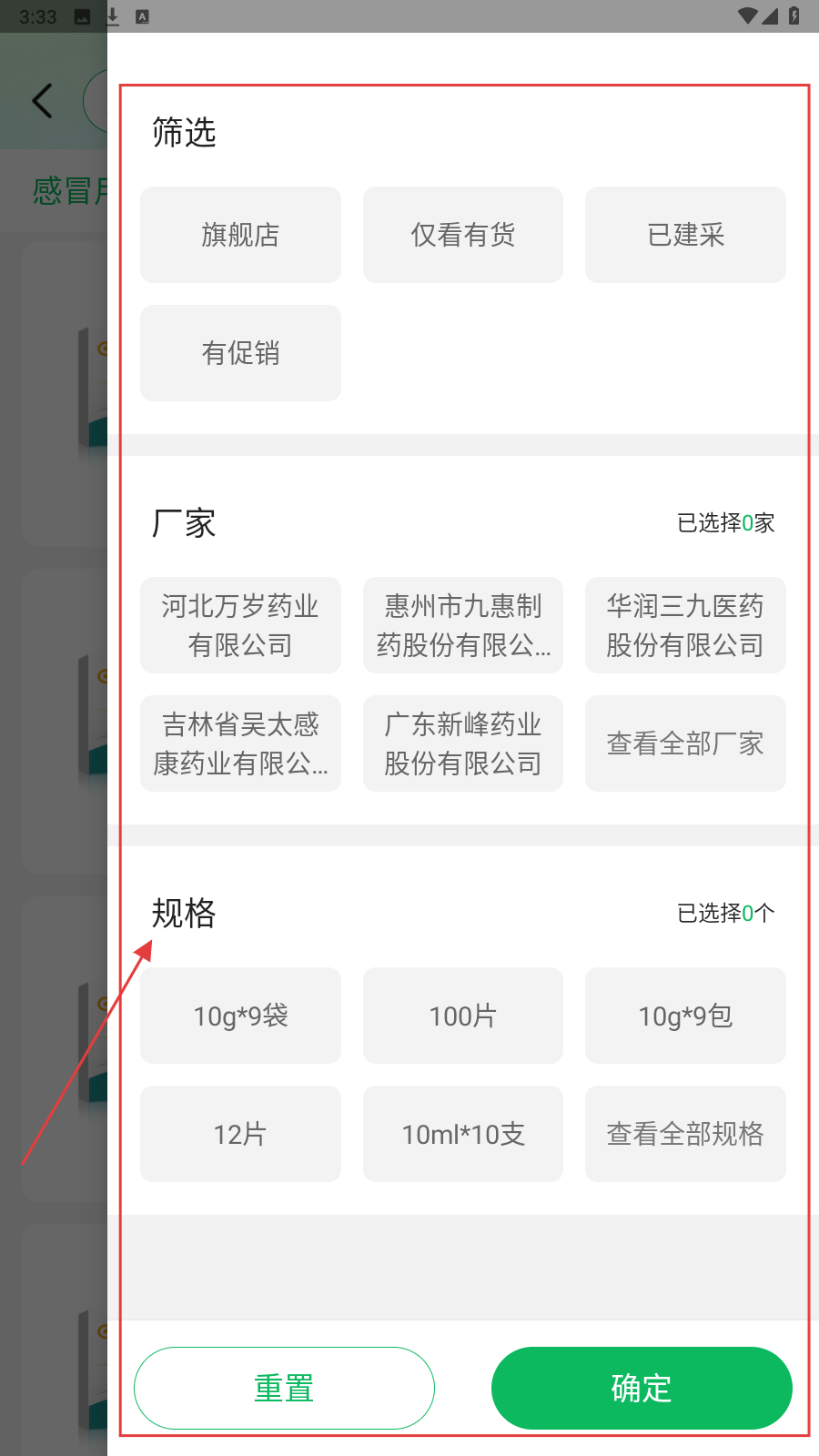Image resolution: width=819 pixels, height=1456 pixels.
Task: Choose the 100片 specification
Action: tap(462, 1016)
